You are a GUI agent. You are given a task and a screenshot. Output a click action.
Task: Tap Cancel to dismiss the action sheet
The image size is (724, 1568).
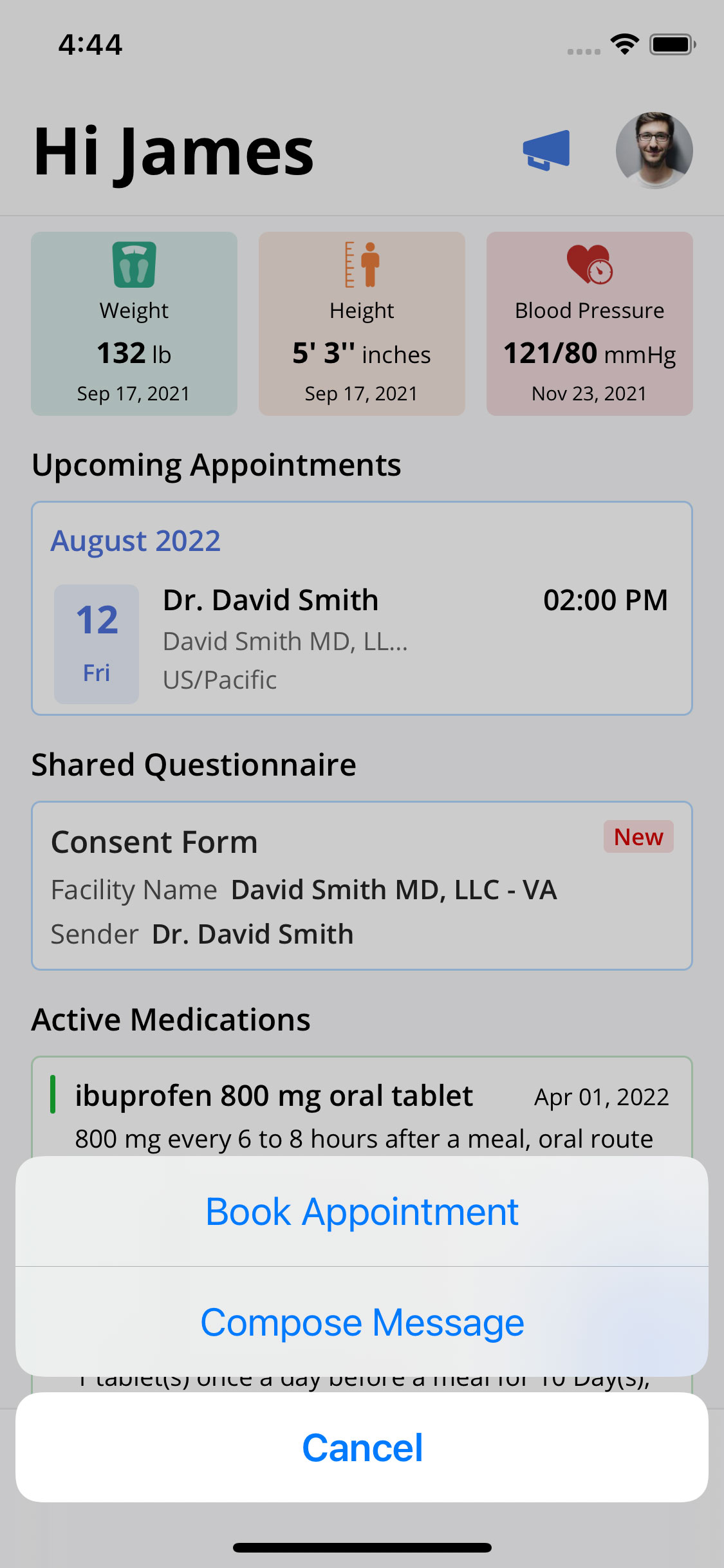pyautogui.click(x=362, y=1448)
